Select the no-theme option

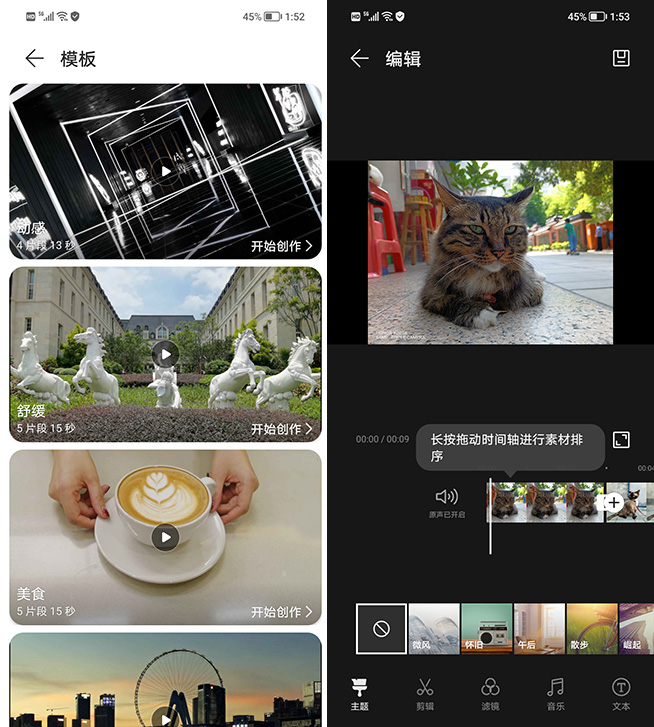(x=381, y=629)
